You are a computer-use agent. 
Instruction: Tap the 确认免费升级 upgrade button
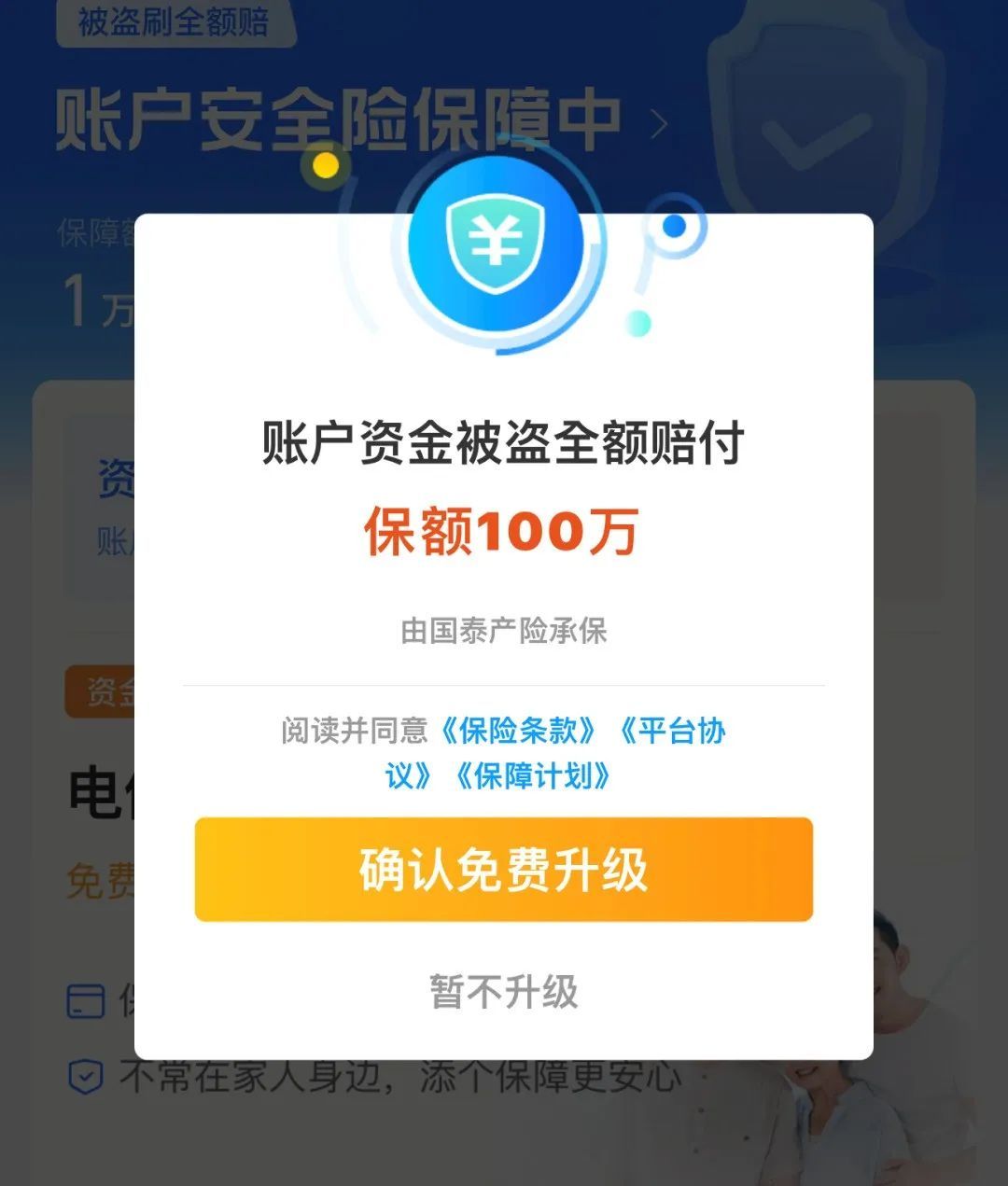coord(504,870)
